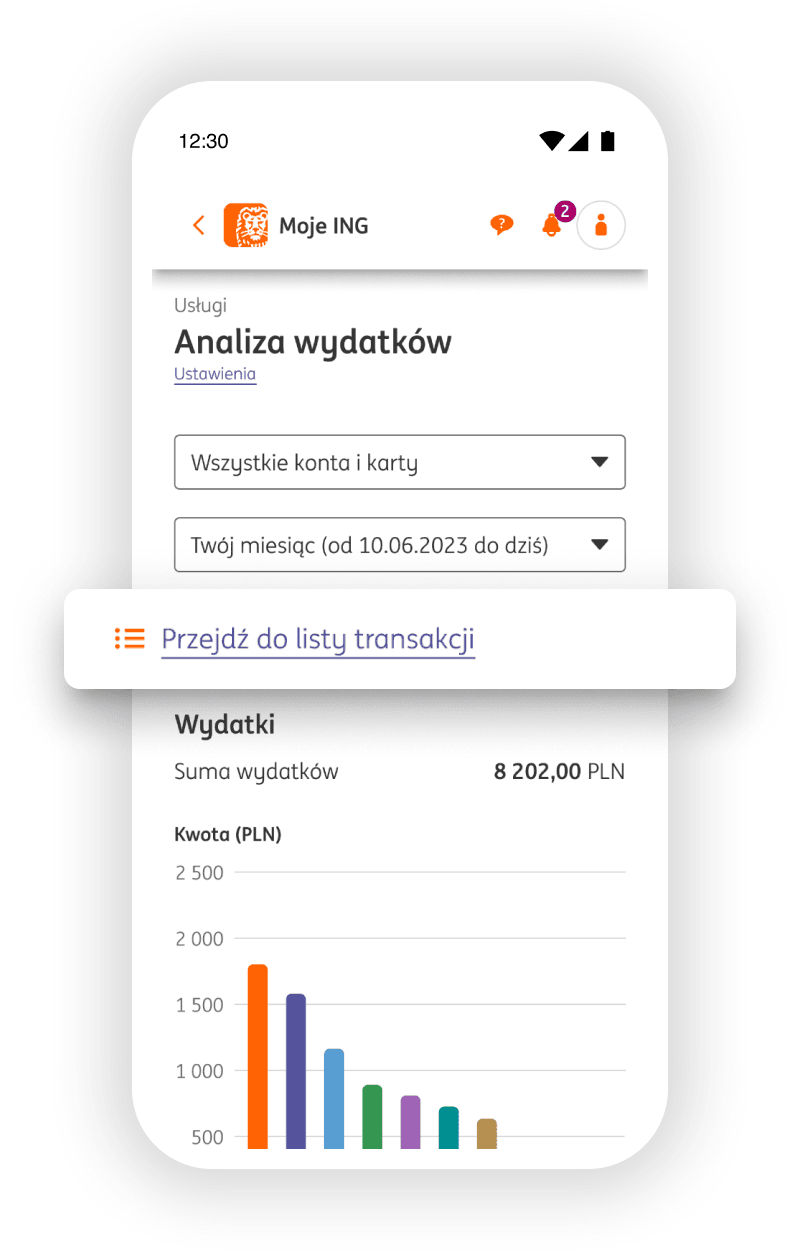Open the Ustawienia settings link
This screenshot has width=800, height=1250.
[x=214, y=374]
